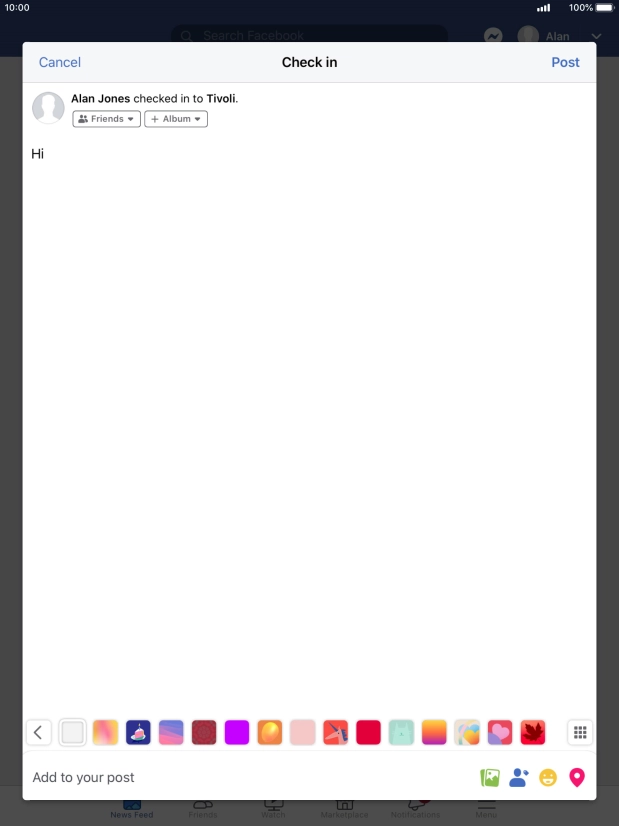Open the Album selector dropdown
The width and height of the screenshot is (619, 826).
176,119
